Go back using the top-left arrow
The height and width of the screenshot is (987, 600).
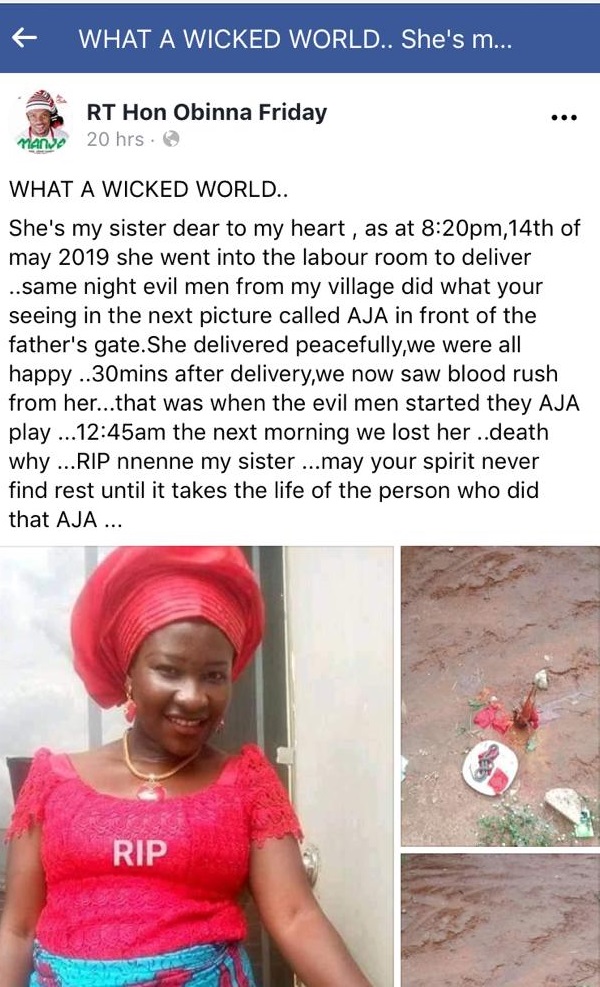click(x=24, y=39)
